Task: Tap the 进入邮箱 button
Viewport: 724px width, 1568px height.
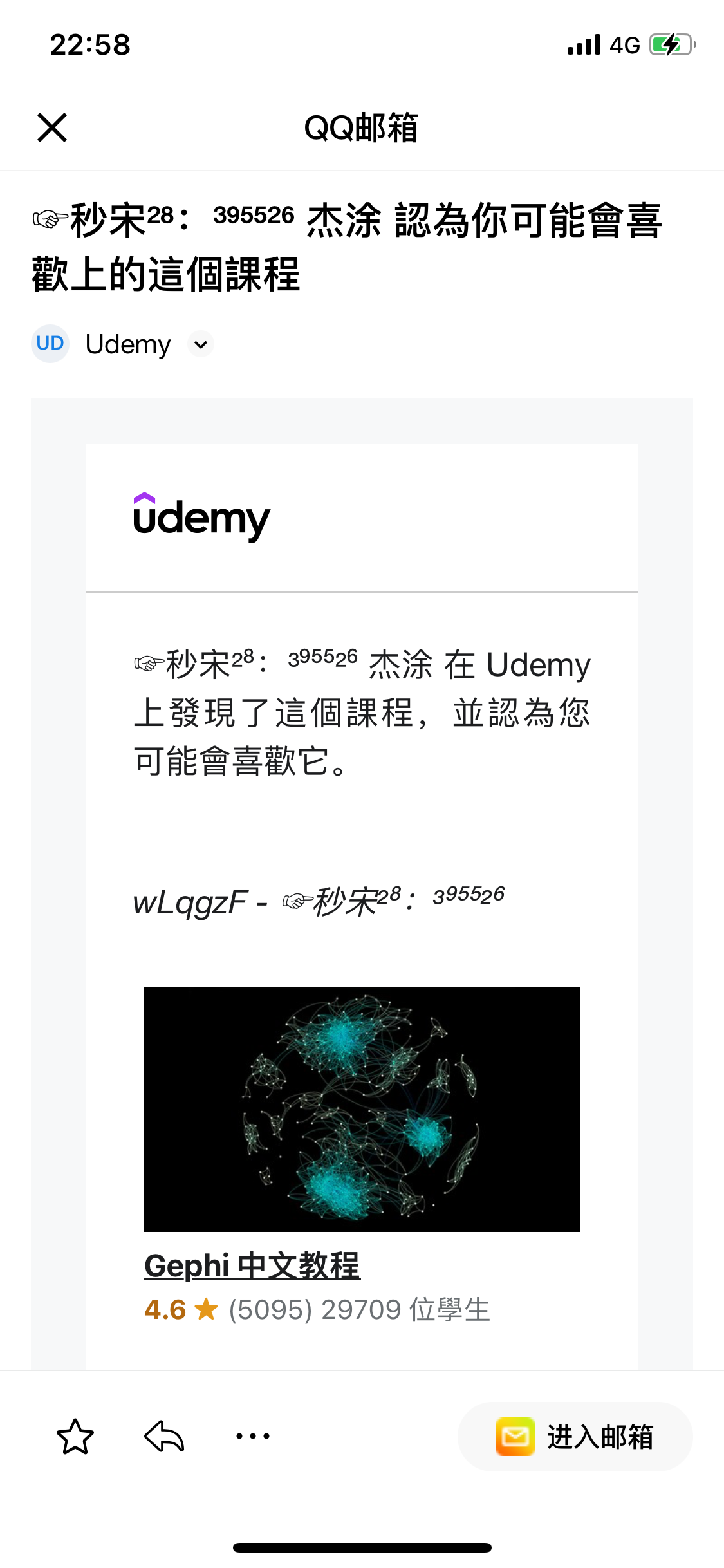Action: (x=575, y=1436)
